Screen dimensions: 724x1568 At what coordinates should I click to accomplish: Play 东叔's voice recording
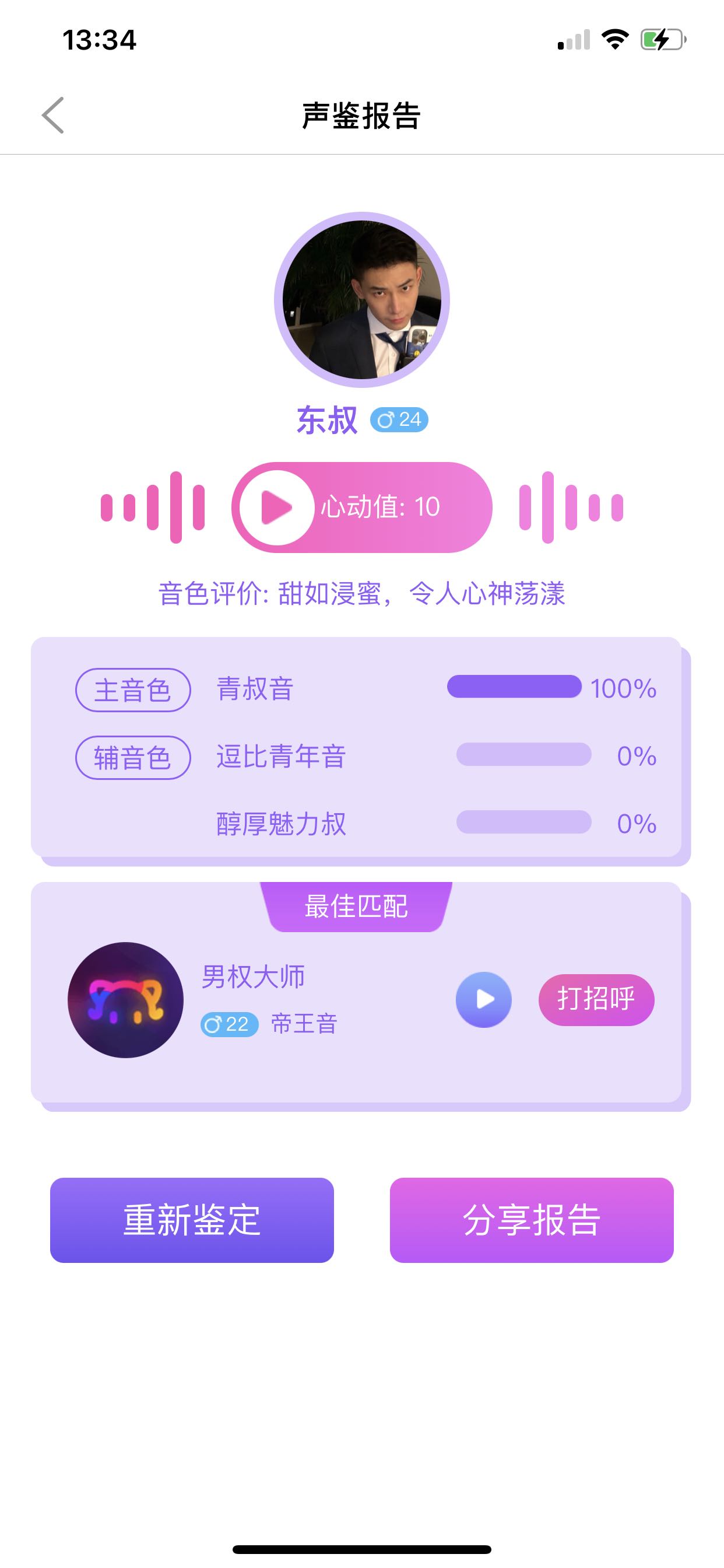277,507
